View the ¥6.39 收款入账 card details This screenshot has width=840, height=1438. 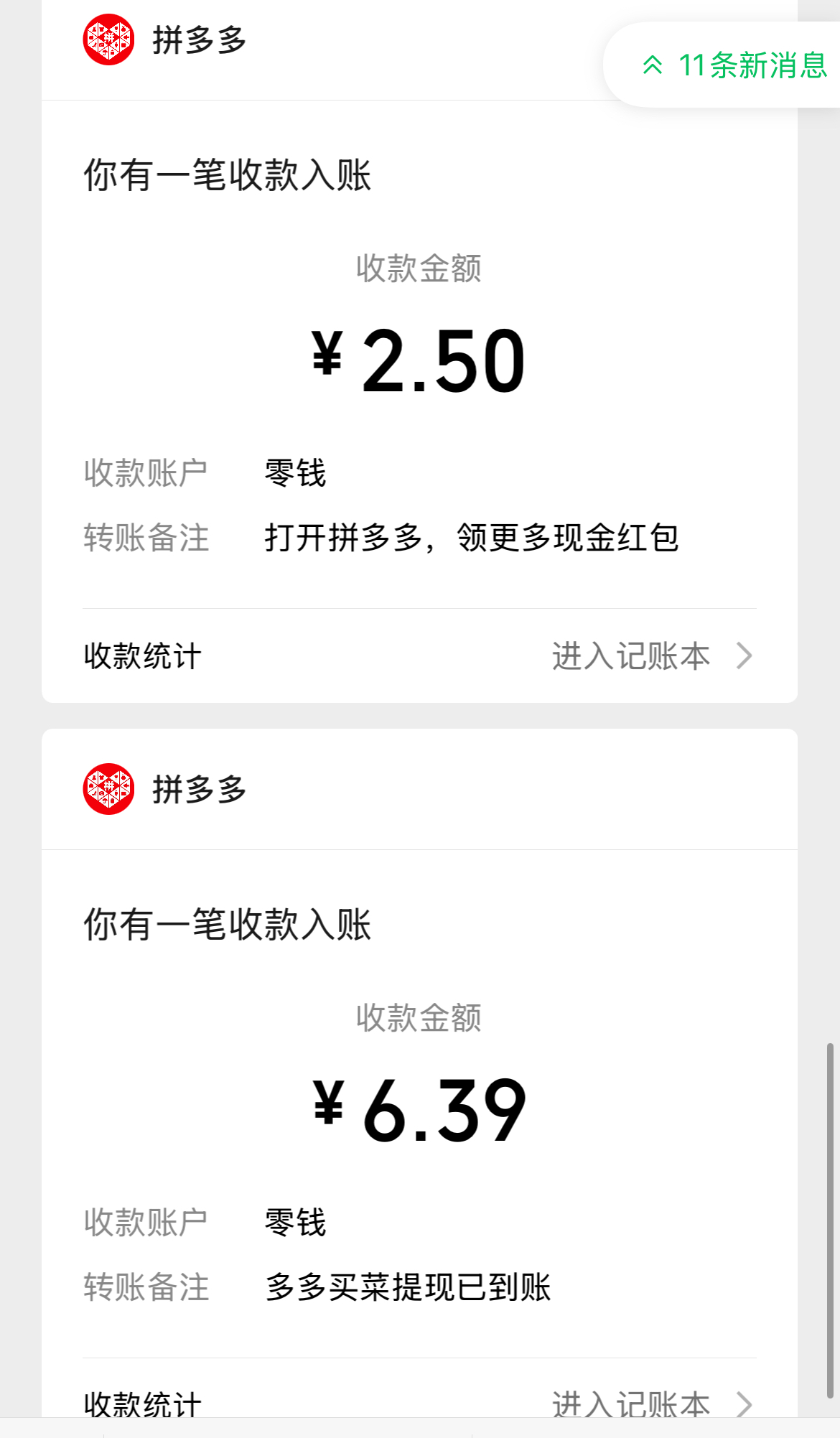click(419, 1109)
